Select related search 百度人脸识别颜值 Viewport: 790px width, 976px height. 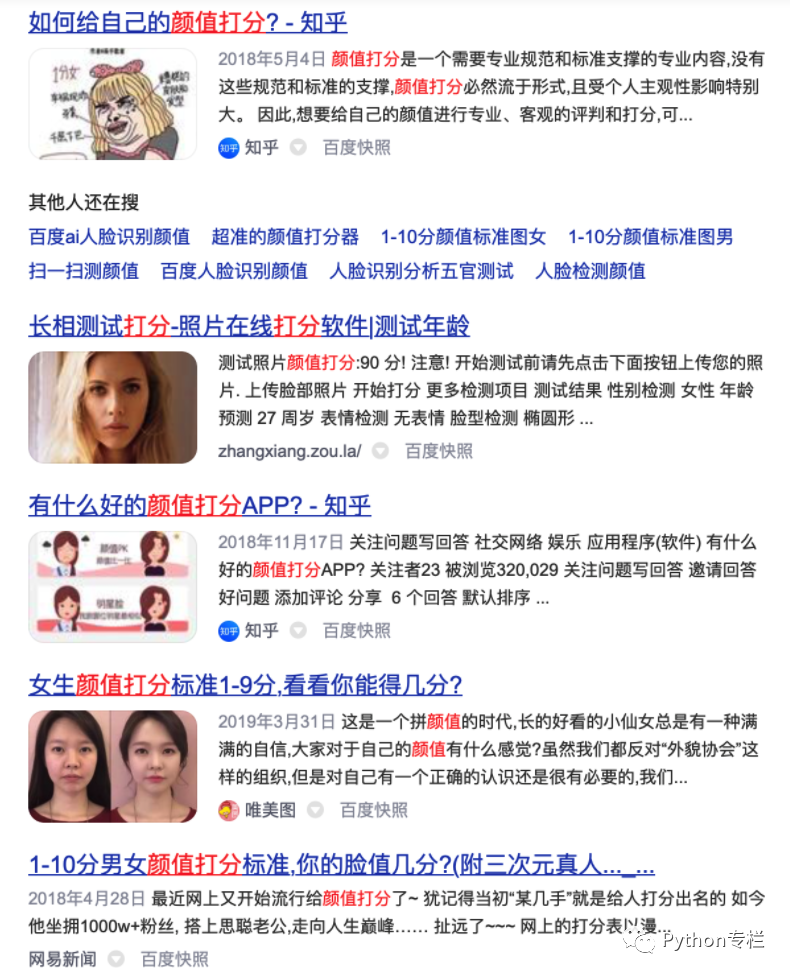(x=234, y=271)
